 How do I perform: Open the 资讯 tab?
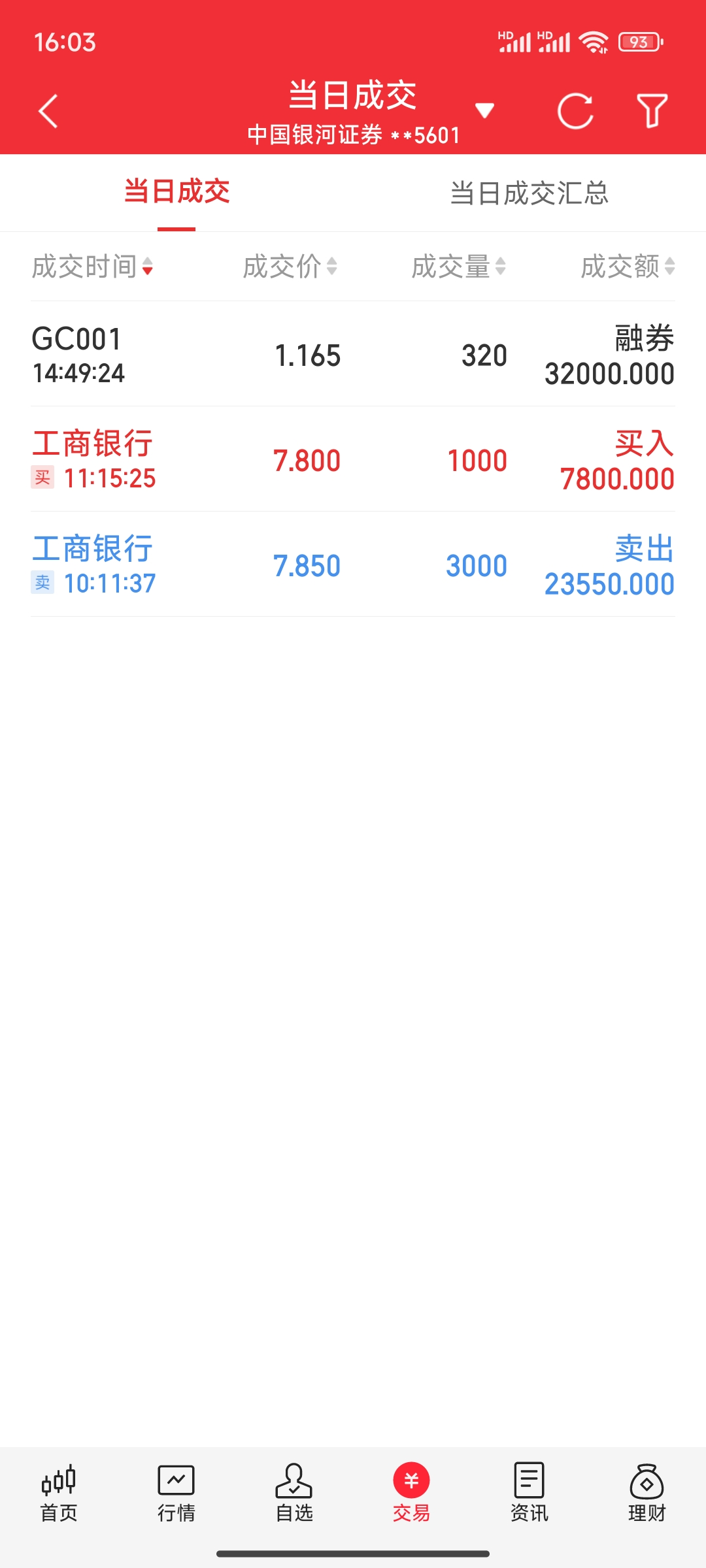point(529,1494)
